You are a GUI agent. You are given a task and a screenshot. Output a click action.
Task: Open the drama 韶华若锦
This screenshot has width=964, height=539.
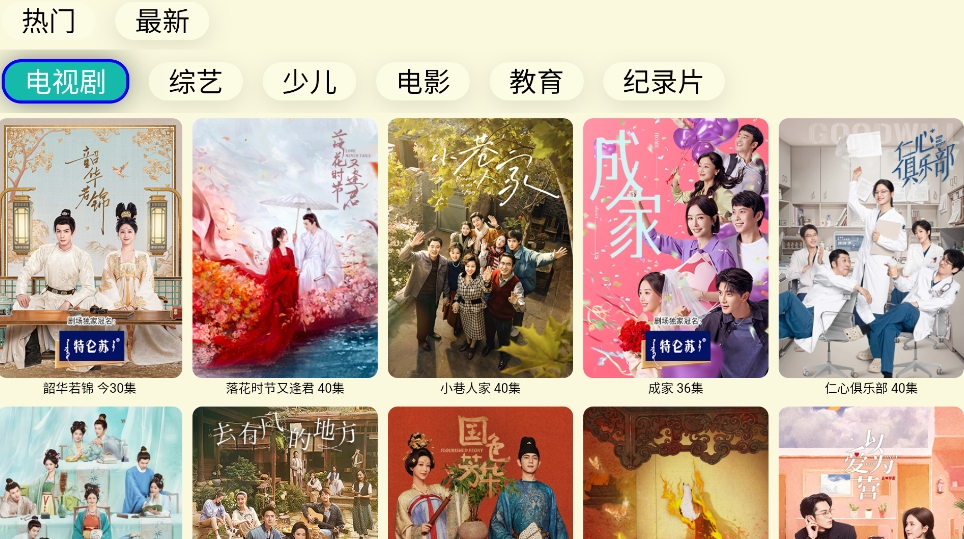[x=91, y=248]
